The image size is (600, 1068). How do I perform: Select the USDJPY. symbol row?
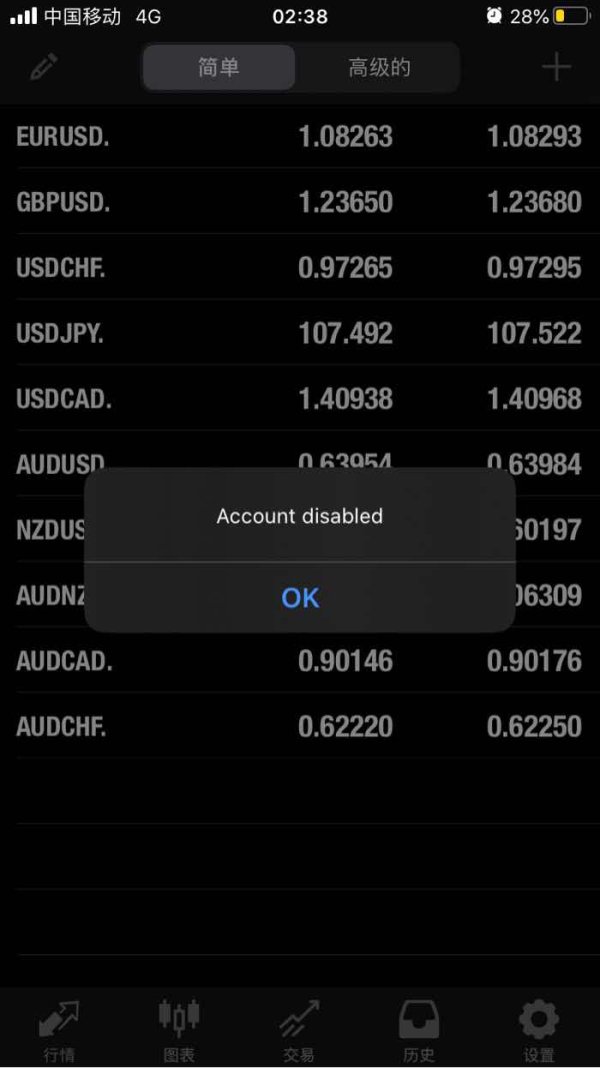tap(300, 333)
